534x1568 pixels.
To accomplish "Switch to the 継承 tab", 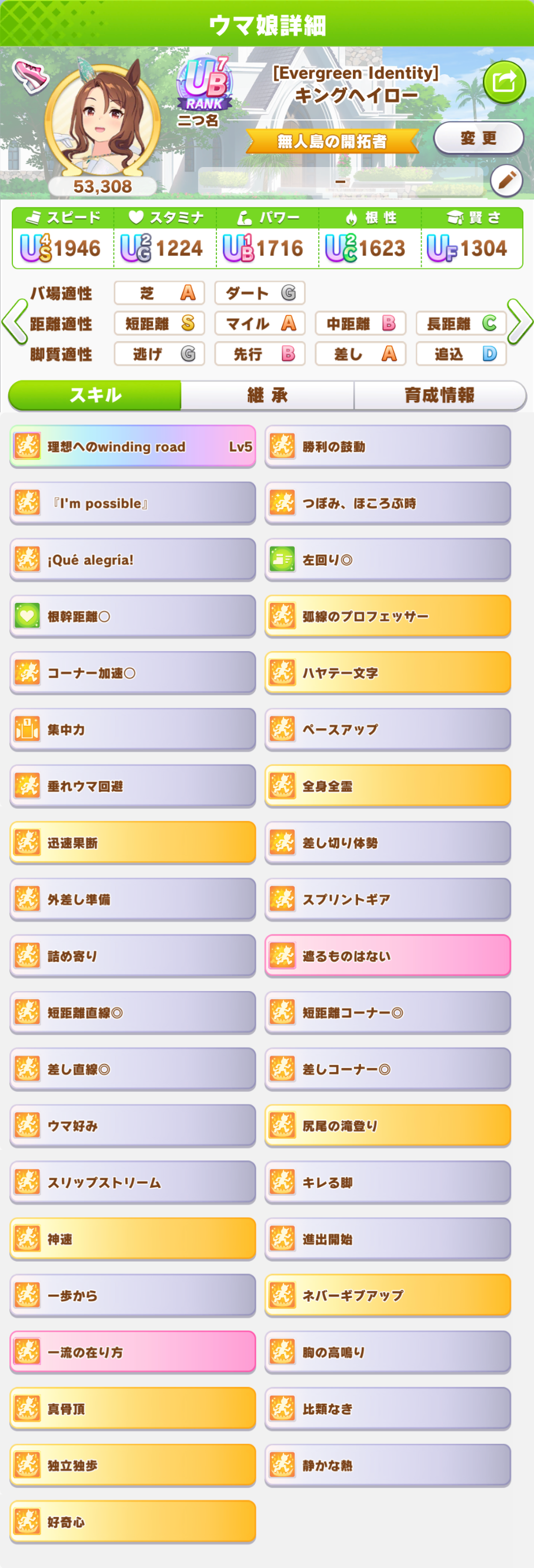I will coord(266,395).
